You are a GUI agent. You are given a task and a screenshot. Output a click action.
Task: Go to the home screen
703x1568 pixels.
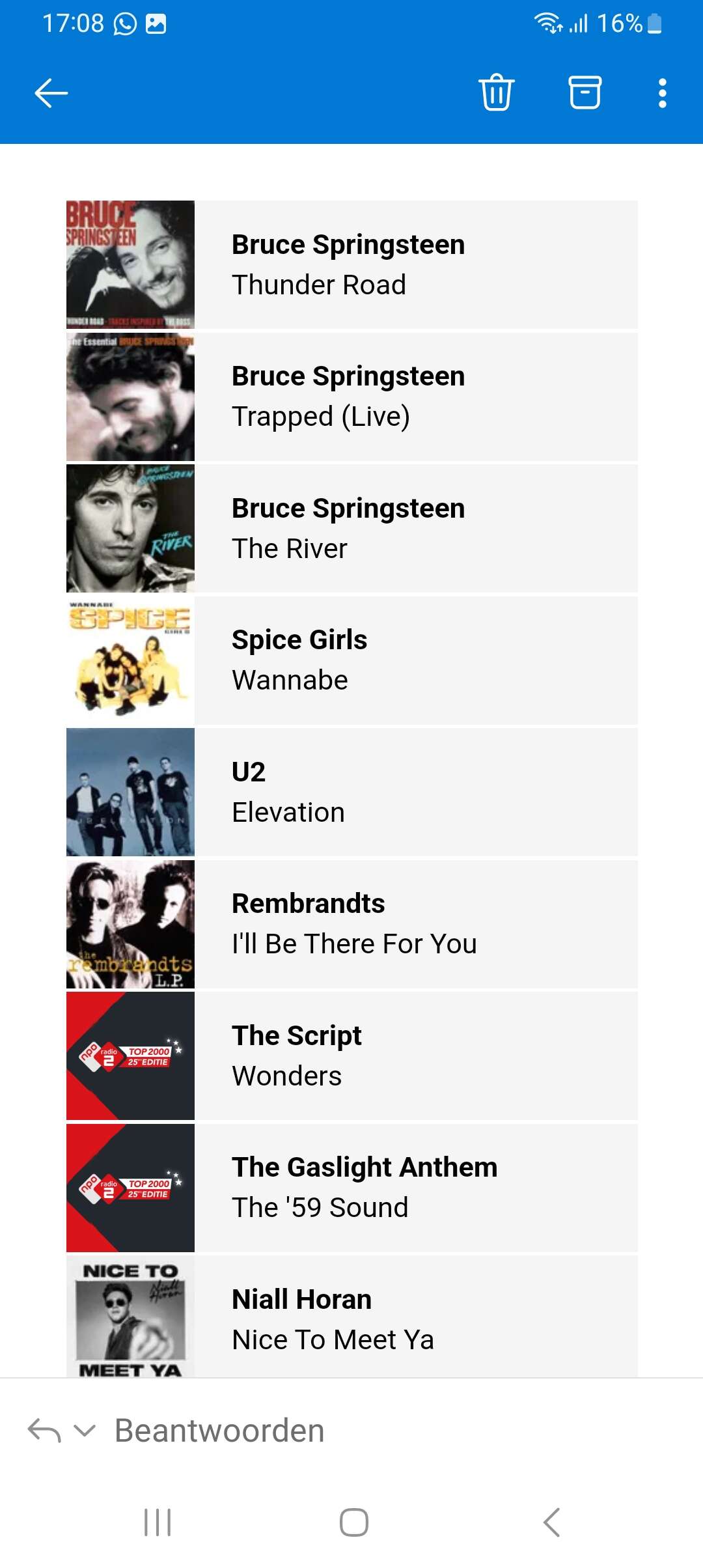pyautogui.click(x=353, y=1522)
